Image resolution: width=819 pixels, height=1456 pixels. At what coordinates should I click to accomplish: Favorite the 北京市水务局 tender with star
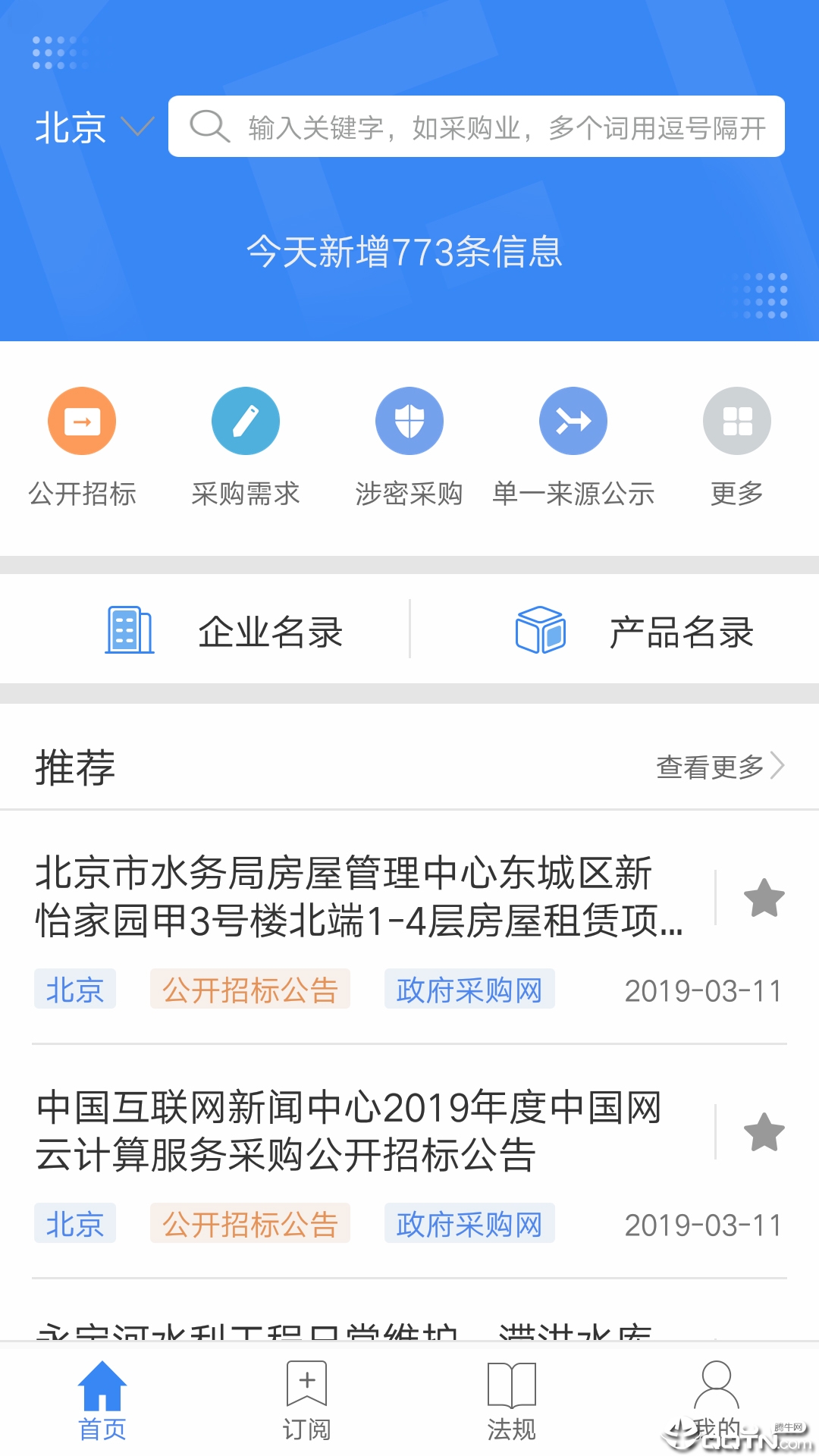764,899
